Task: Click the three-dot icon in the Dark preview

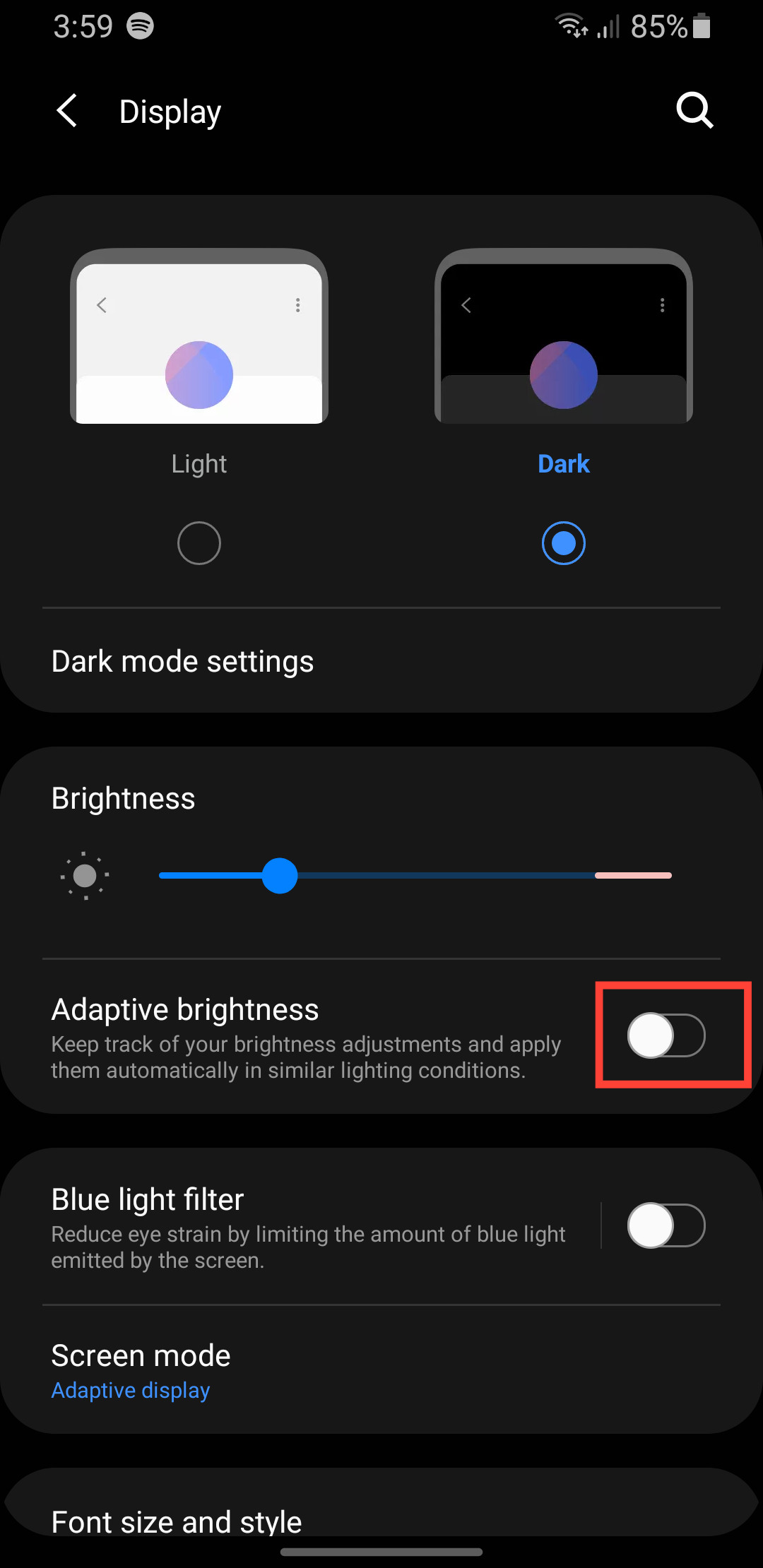Action: pyautogui.click(x=662, y=305)
